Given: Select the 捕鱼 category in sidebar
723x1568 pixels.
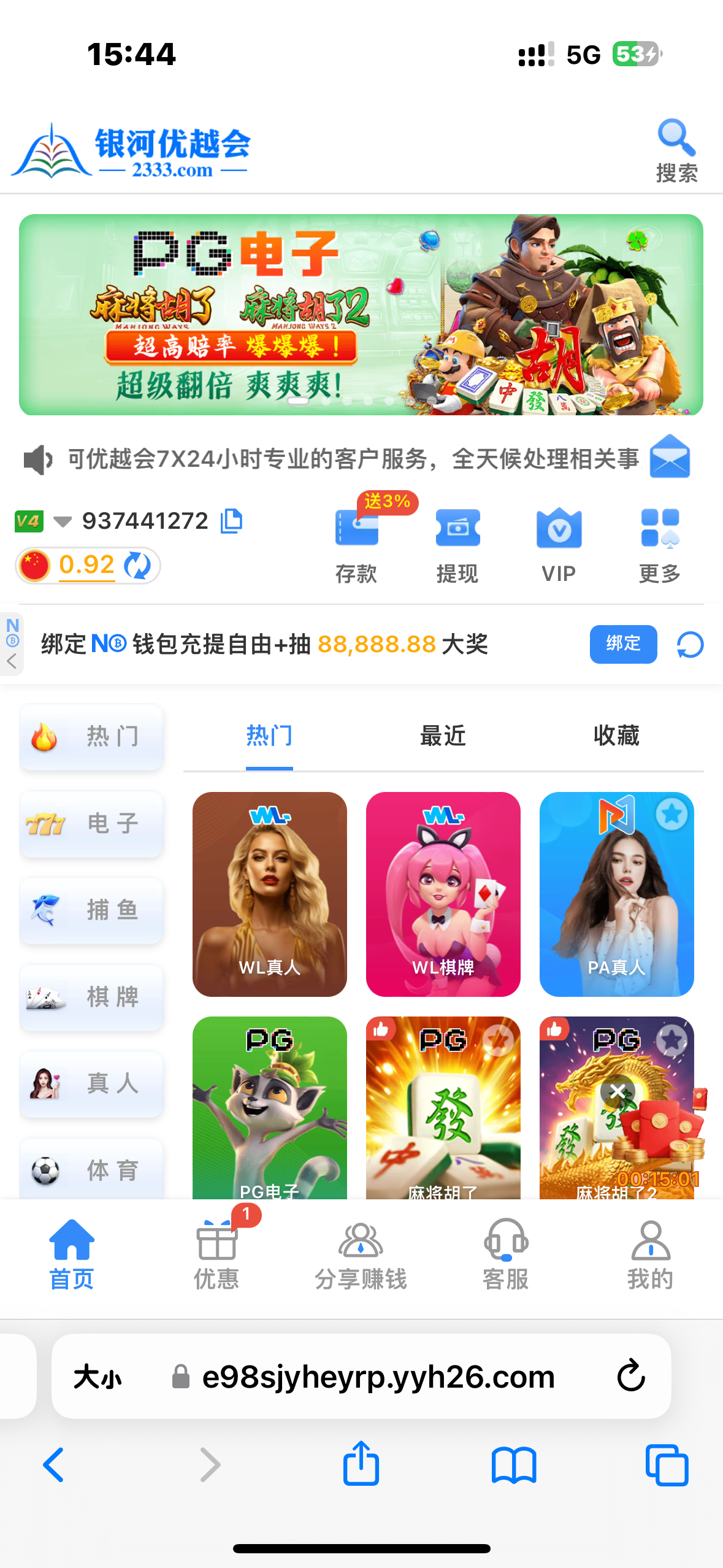Looking at the screenshot, I should (x=91, y=910).
